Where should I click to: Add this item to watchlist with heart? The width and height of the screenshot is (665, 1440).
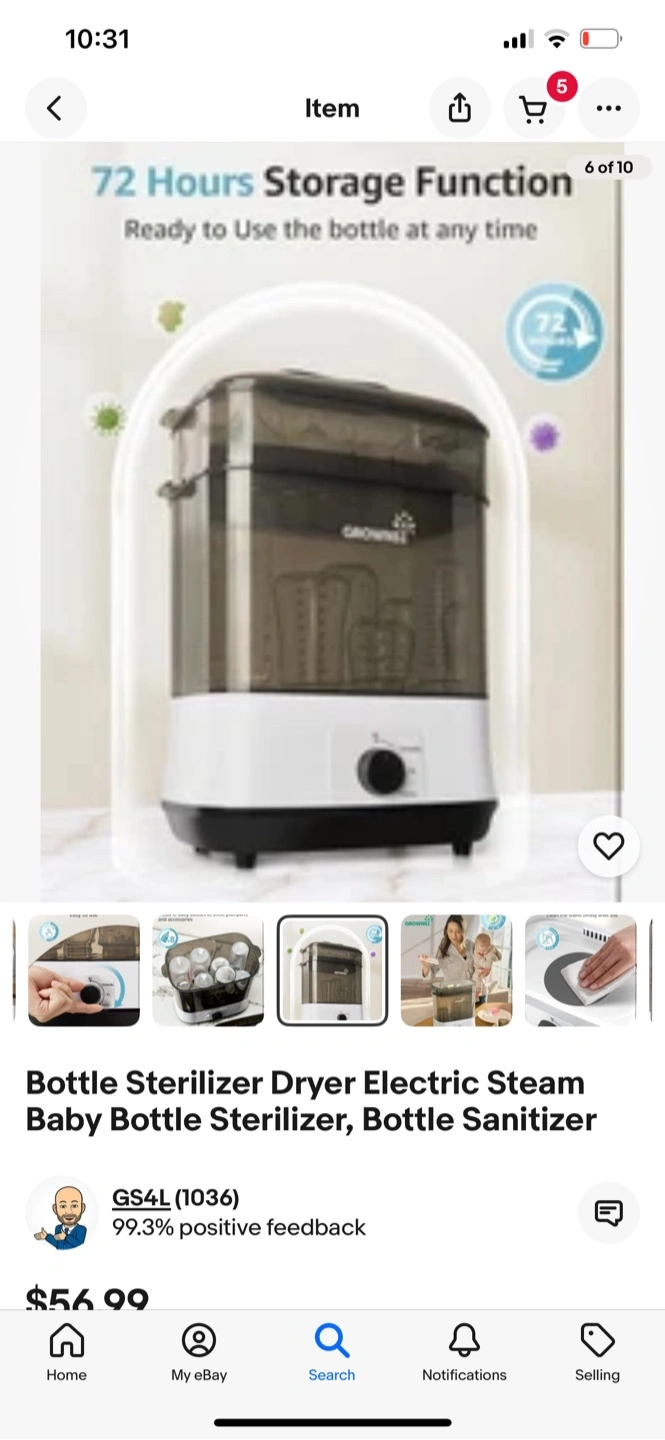608,846
